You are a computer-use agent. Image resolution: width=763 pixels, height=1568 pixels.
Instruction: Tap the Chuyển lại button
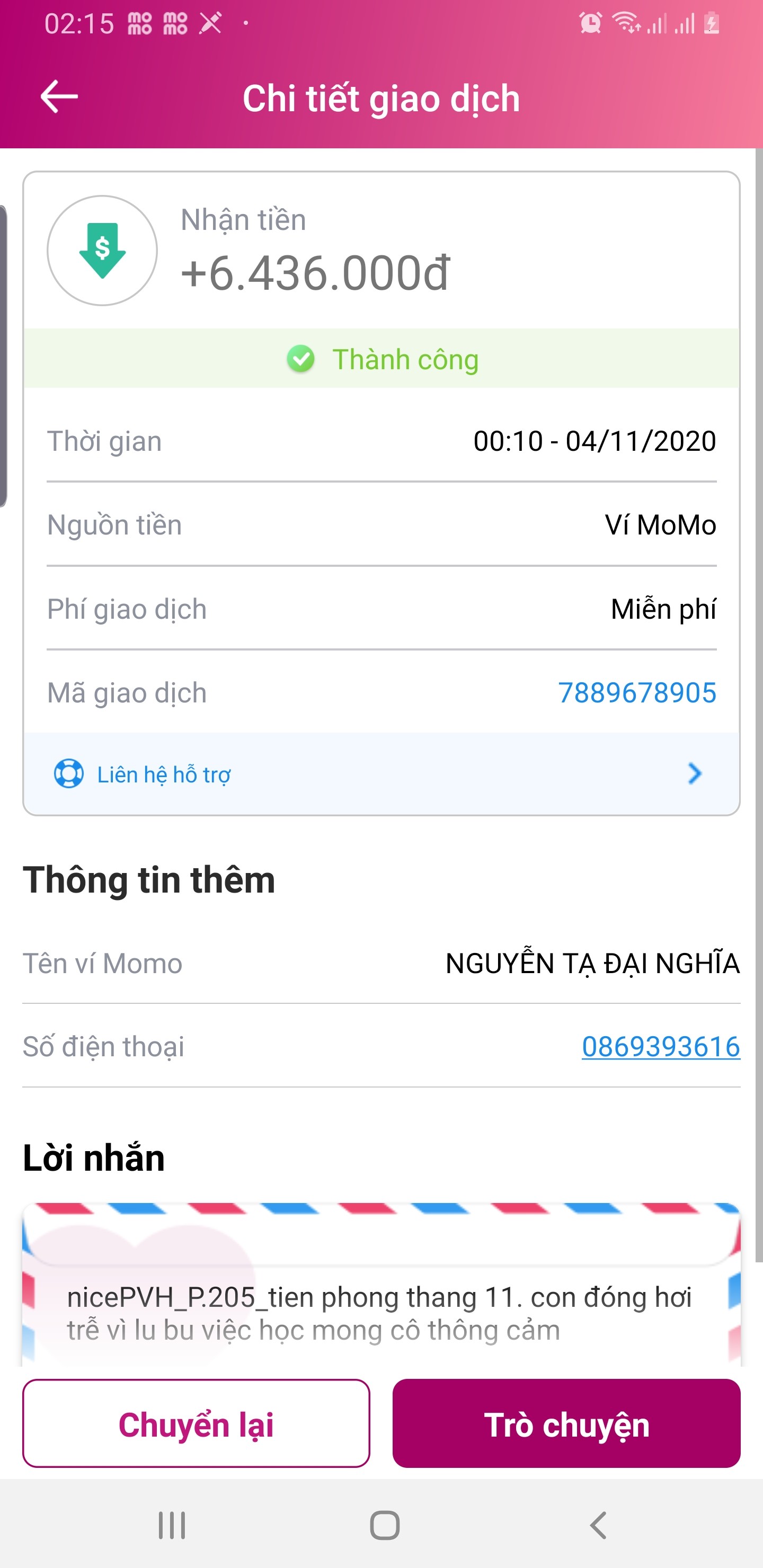(196, 1424)
